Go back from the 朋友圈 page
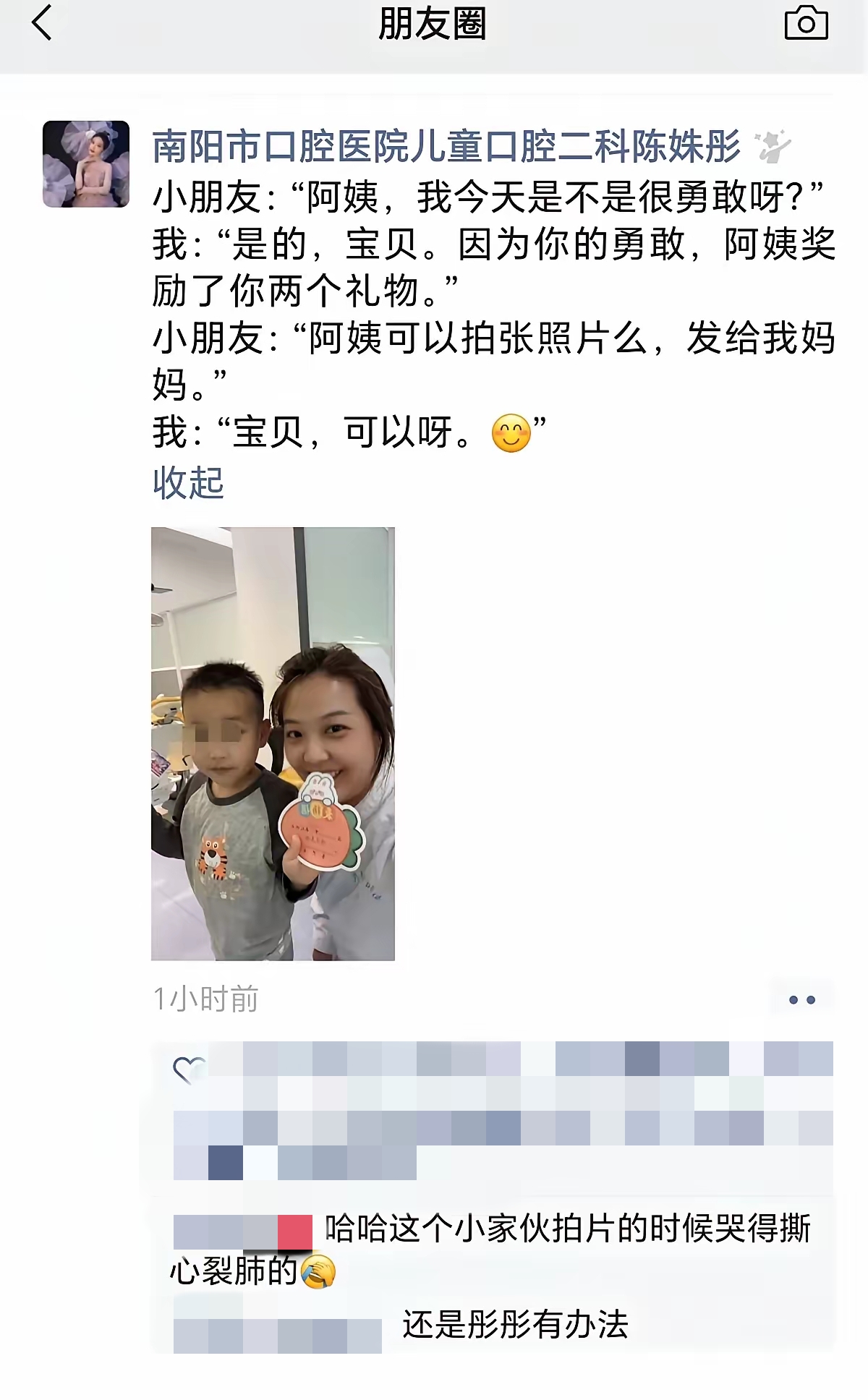Image resolution: width=868 pixels, height=1400 pixels. (x=42, y=23)
